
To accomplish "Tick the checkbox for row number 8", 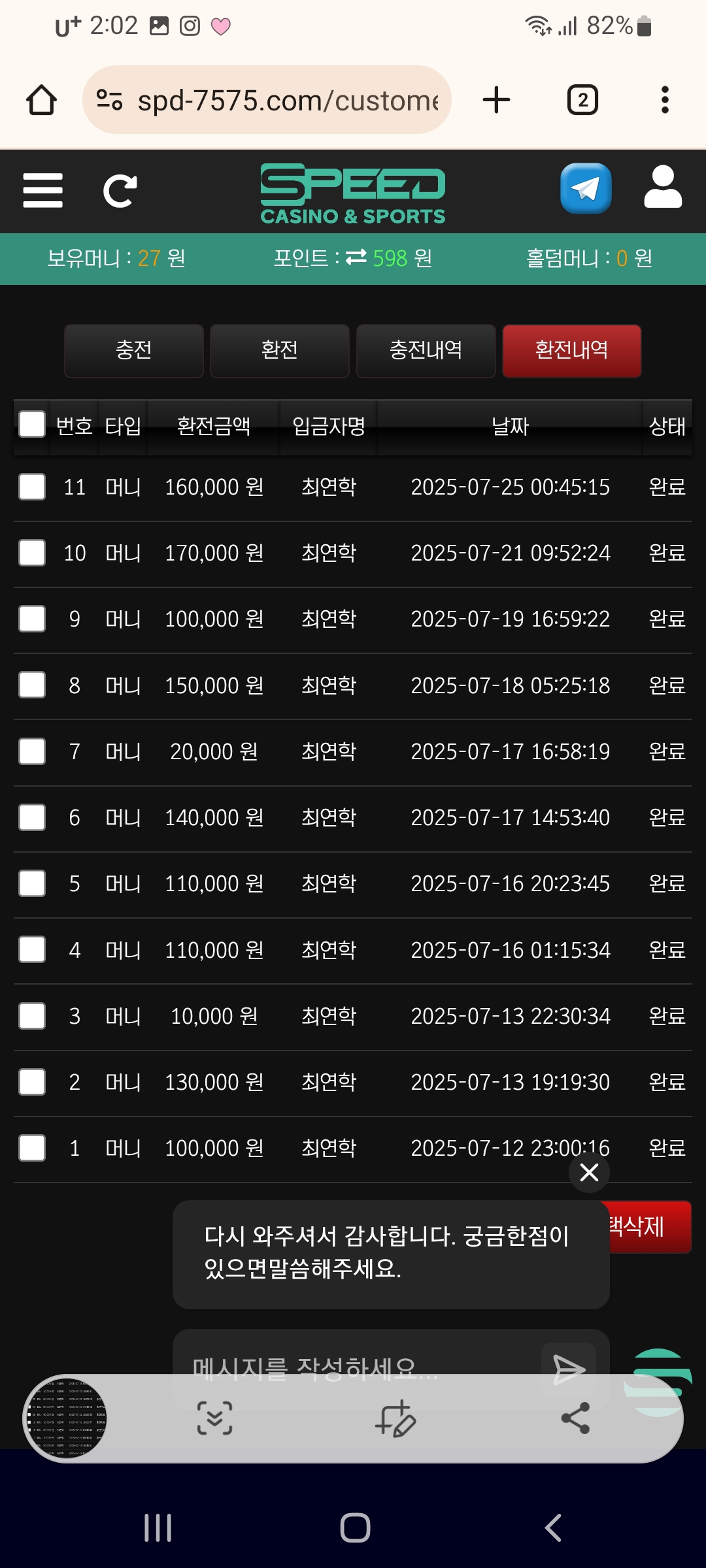I will click(x=32, y=685).
